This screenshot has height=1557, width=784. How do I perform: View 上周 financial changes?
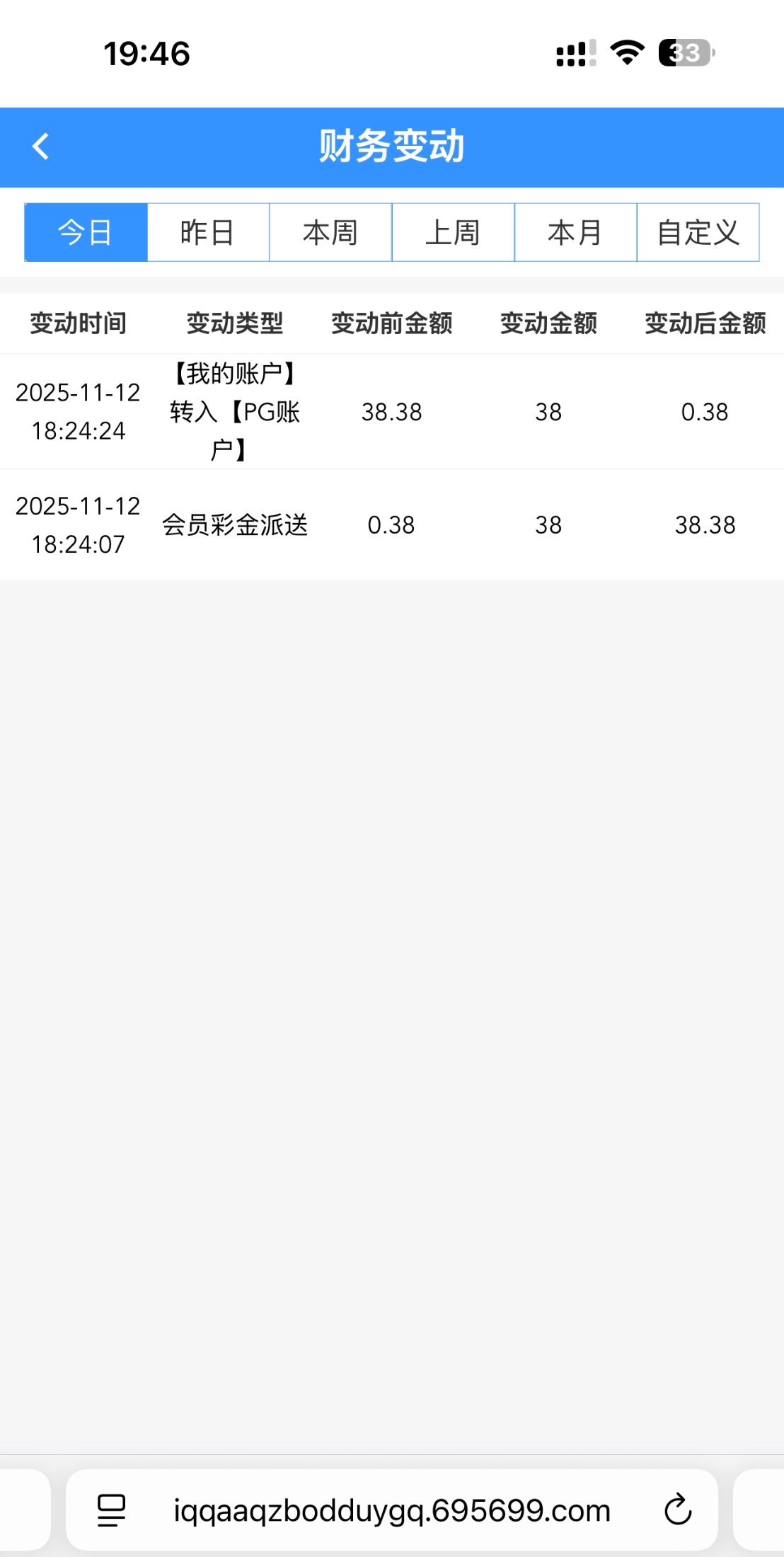coord(453,233)
